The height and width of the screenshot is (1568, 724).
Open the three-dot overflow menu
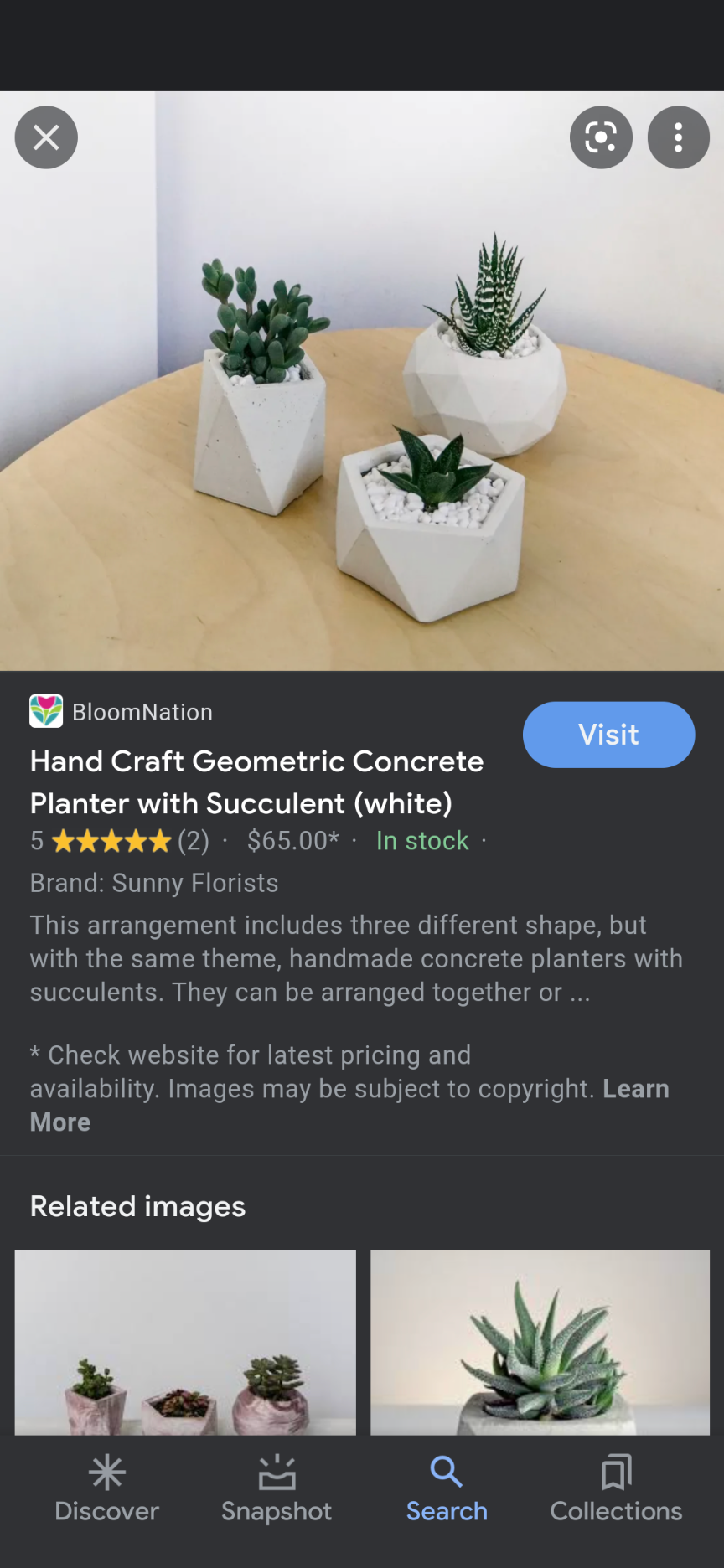point(678,137)
